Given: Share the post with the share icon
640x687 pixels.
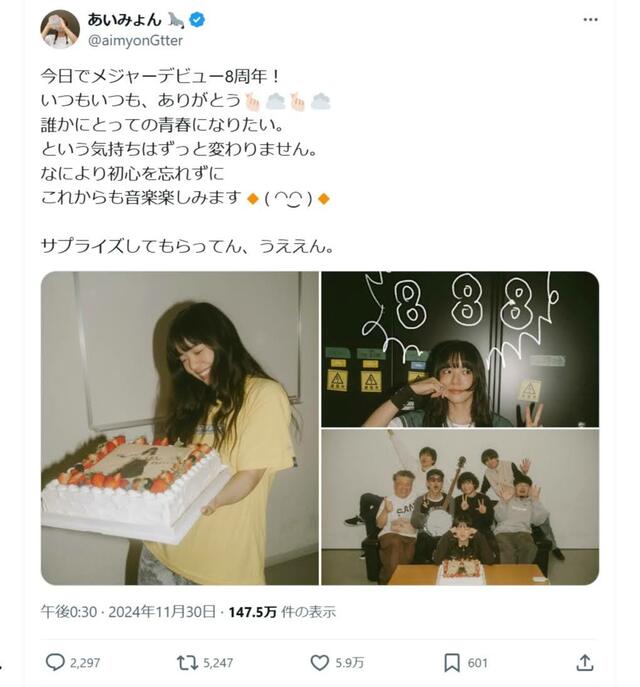Looking at the screenshot, I should coord(585,662).
